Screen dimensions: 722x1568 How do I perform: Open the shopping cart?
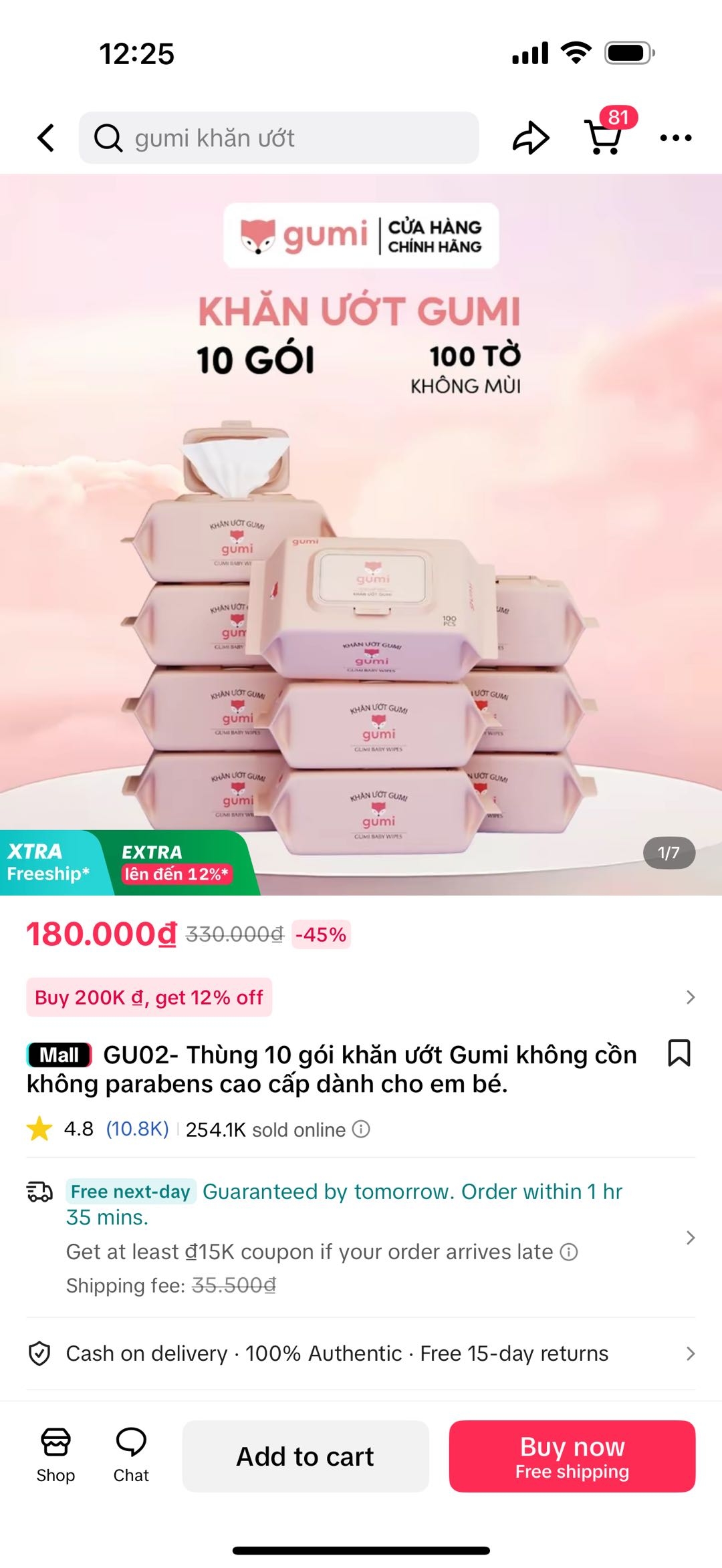[604, 137]
